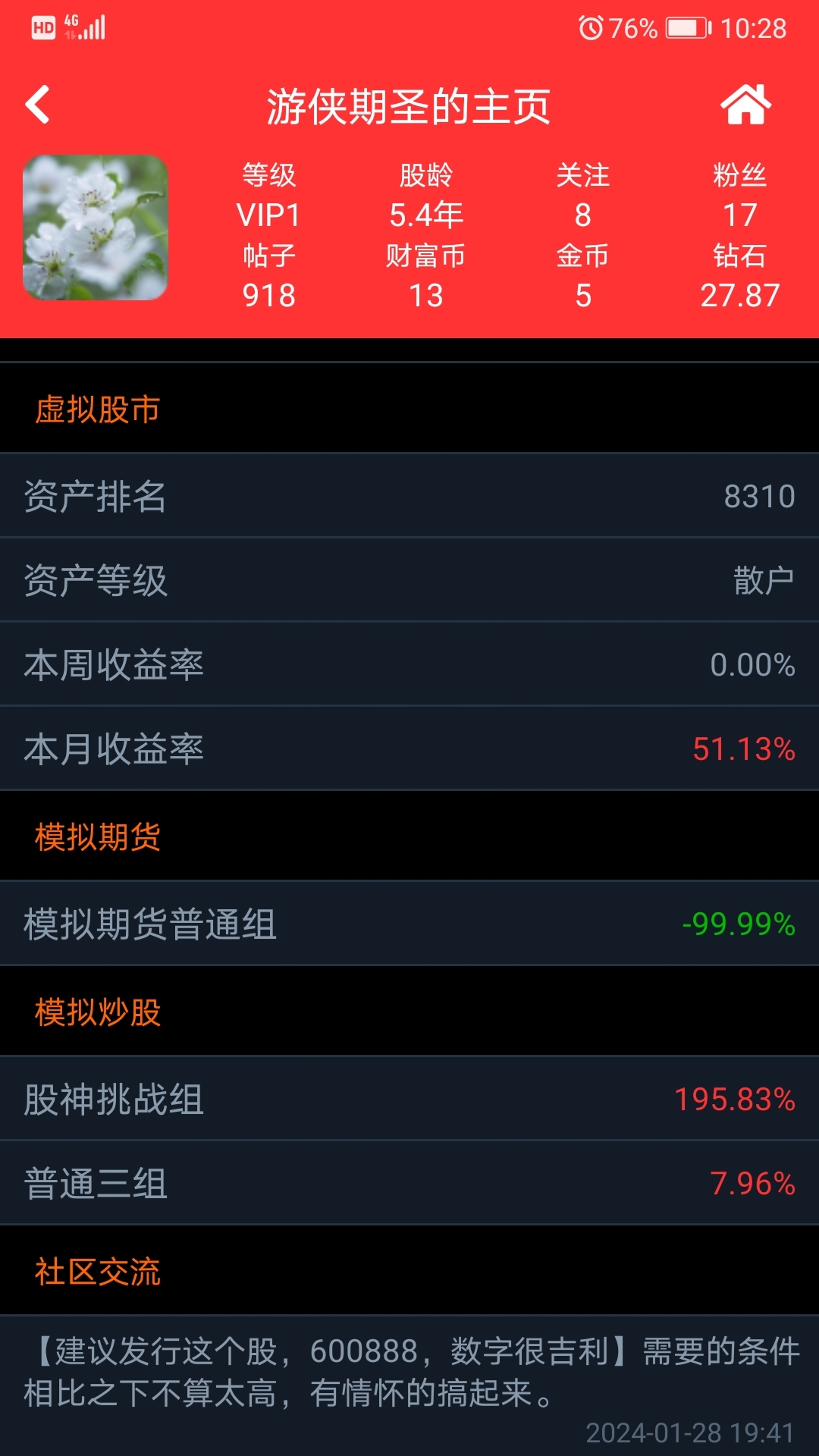Screen dimensions: 819x1456
Task: View the user's flower avatar
Action: [x=96, y=227]
